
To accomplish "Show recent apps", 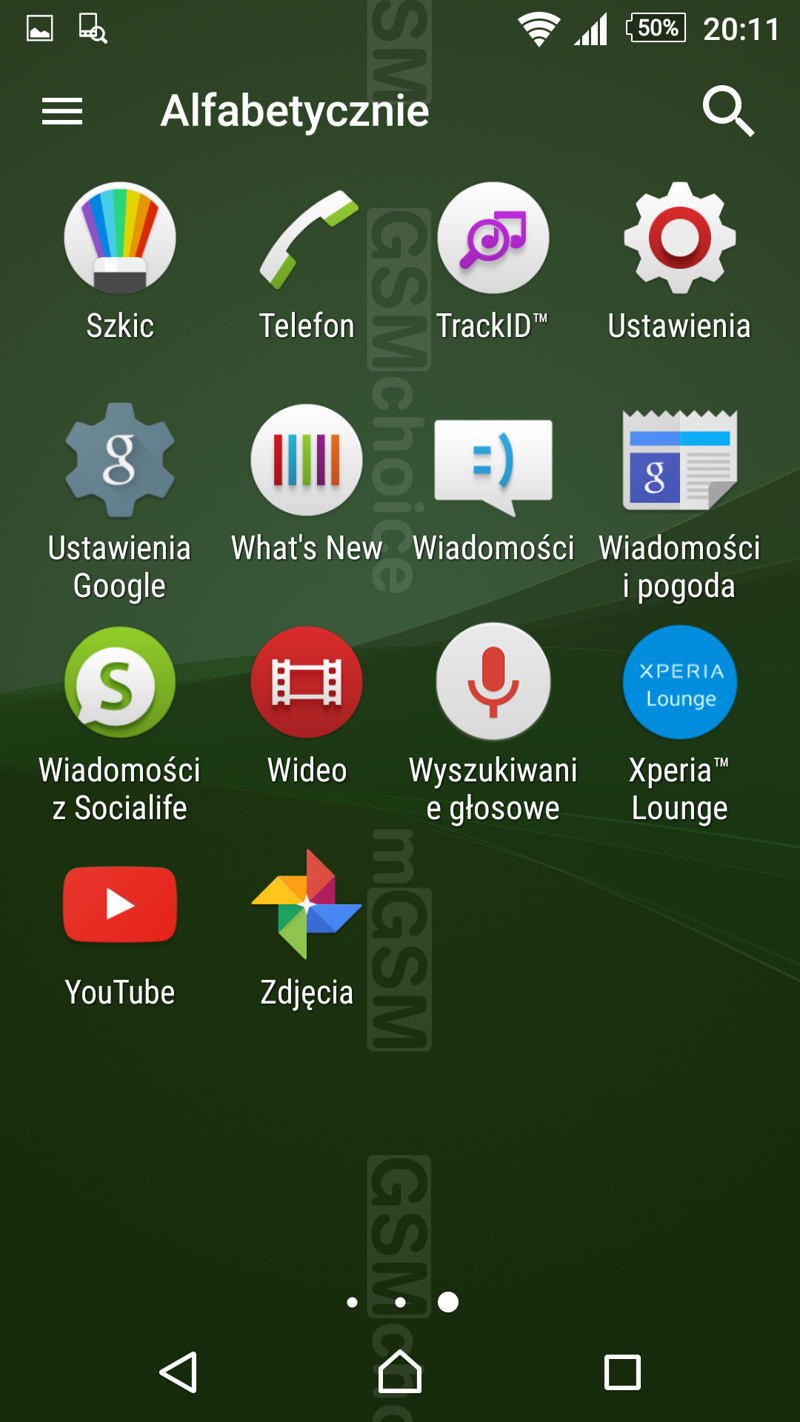I will 622,1372.
